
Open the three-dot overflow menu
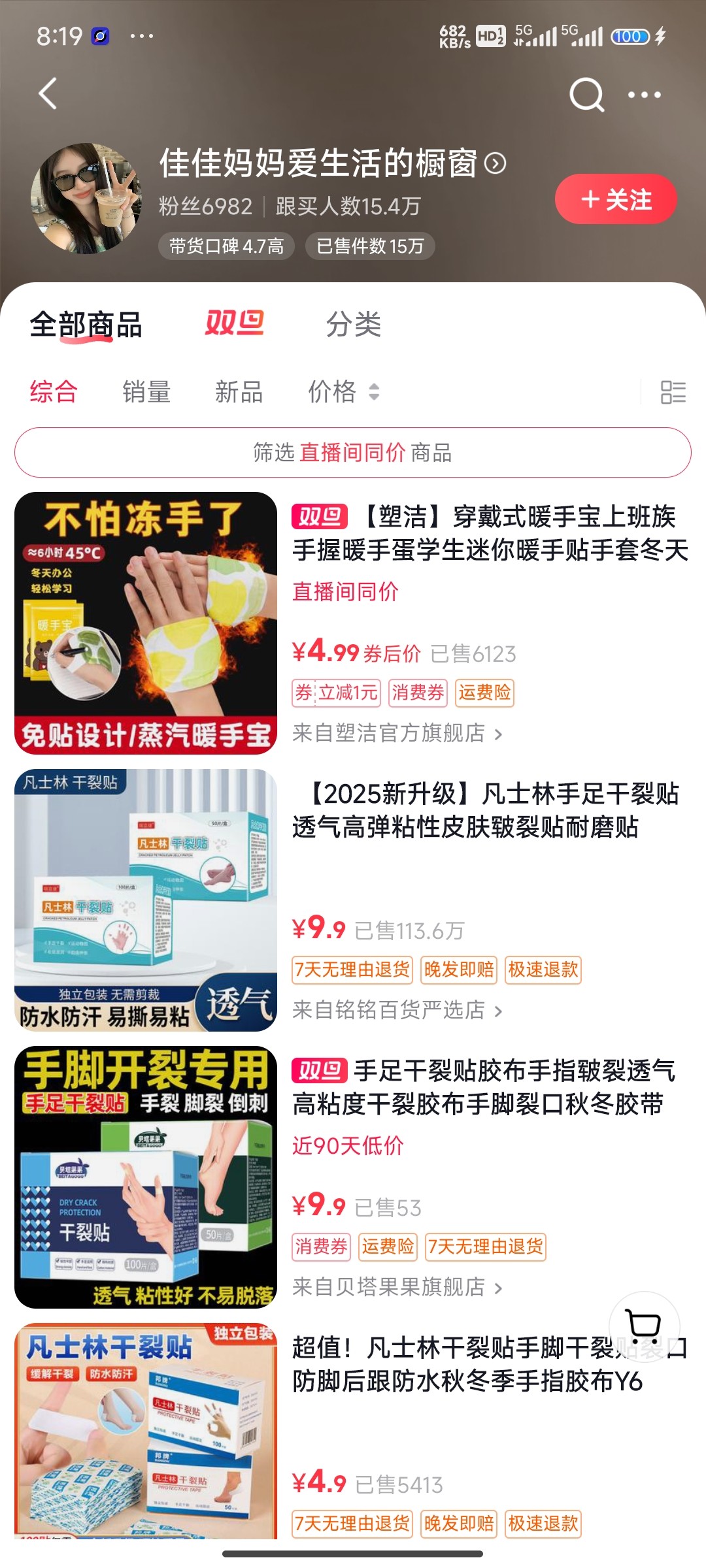[x=644, y=95]
